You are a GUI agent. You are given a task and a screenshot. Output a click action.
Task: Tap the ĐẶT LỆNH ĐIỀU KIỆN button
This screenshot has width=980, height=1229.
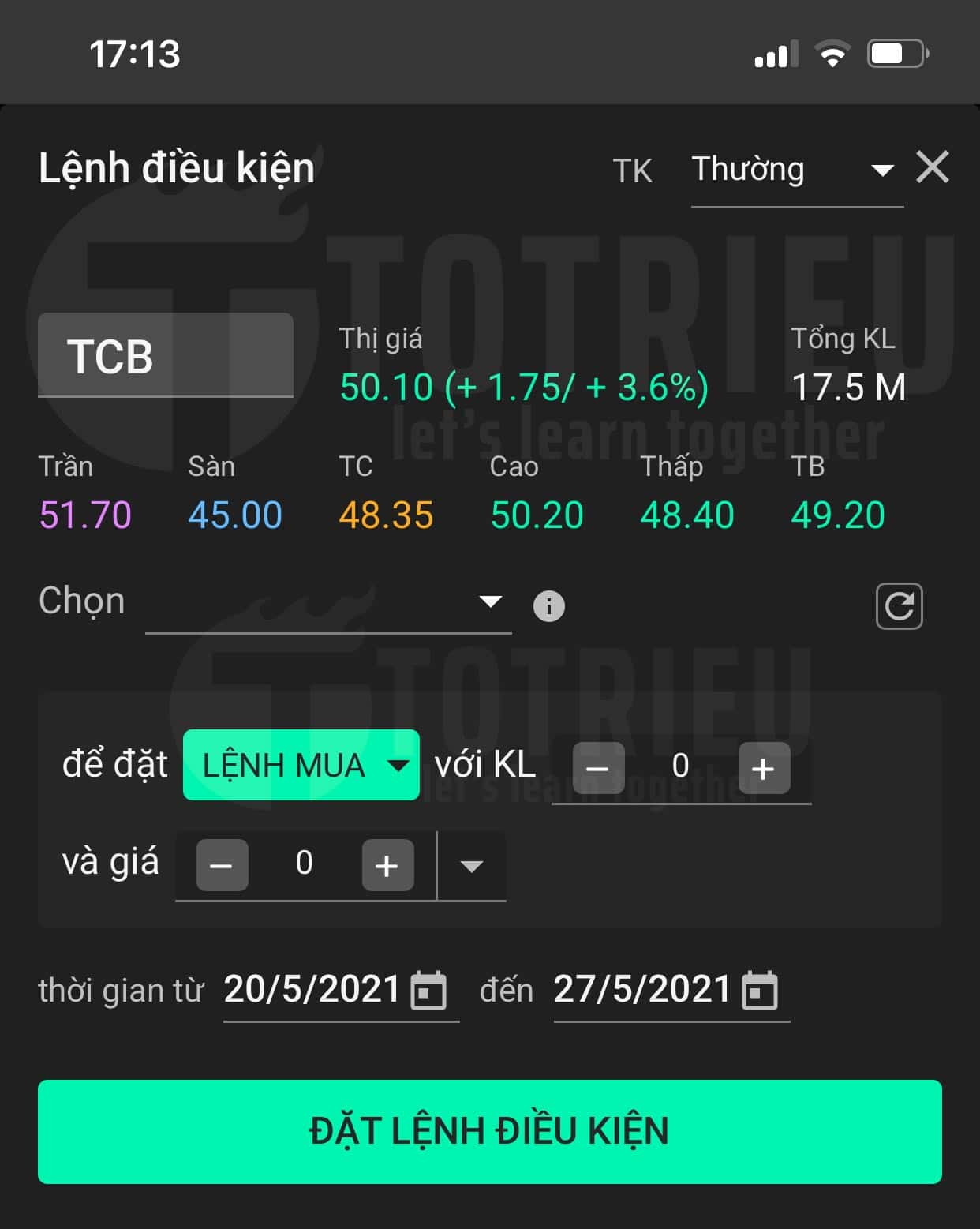coord(490,1131)
